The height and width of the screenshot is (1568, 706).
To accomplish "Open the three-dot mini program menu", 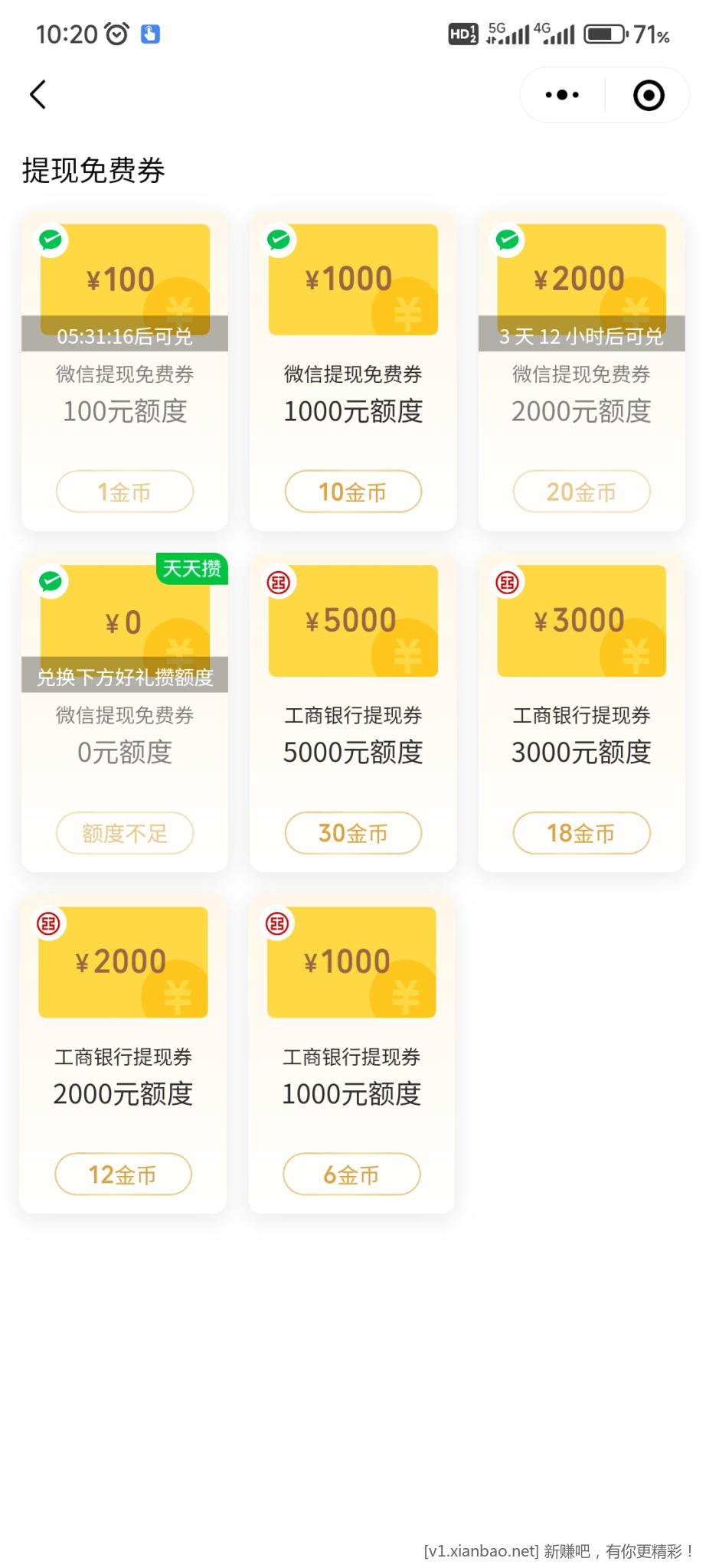I will (x=562, y=95).
